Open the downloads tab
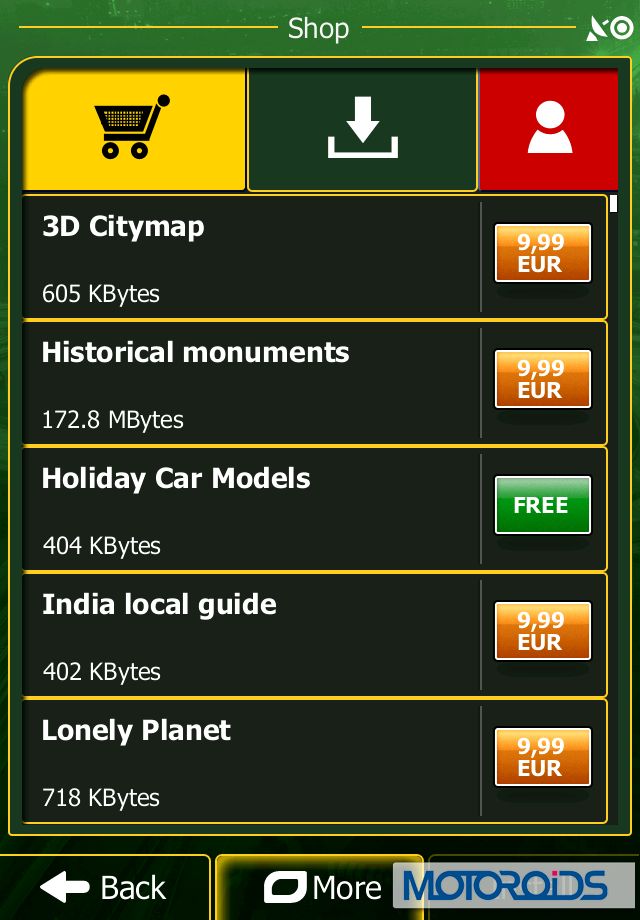This screenshot has height=920, width=640. (x=362, y=129)
